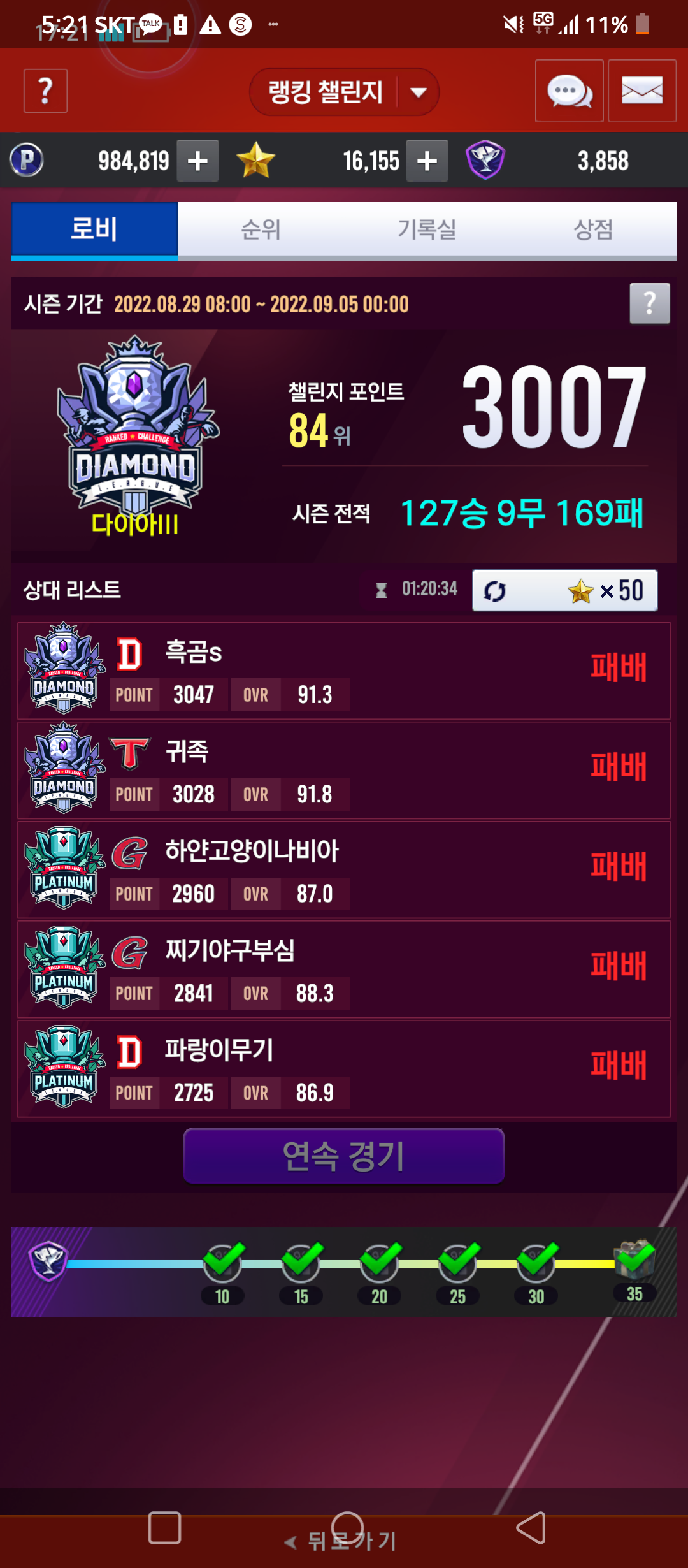Expand the 랭킹 챌린지 dropdown
The width and height of the screenshot is (688, 1568).
coord(344,92)
